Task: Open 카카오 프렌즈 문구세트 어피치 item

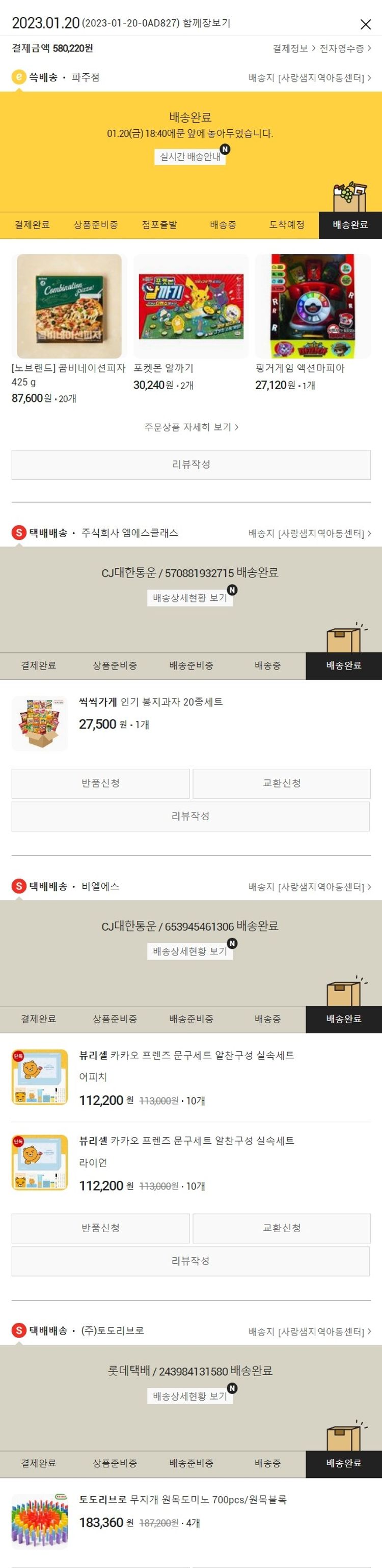Action: point(186,1055)
